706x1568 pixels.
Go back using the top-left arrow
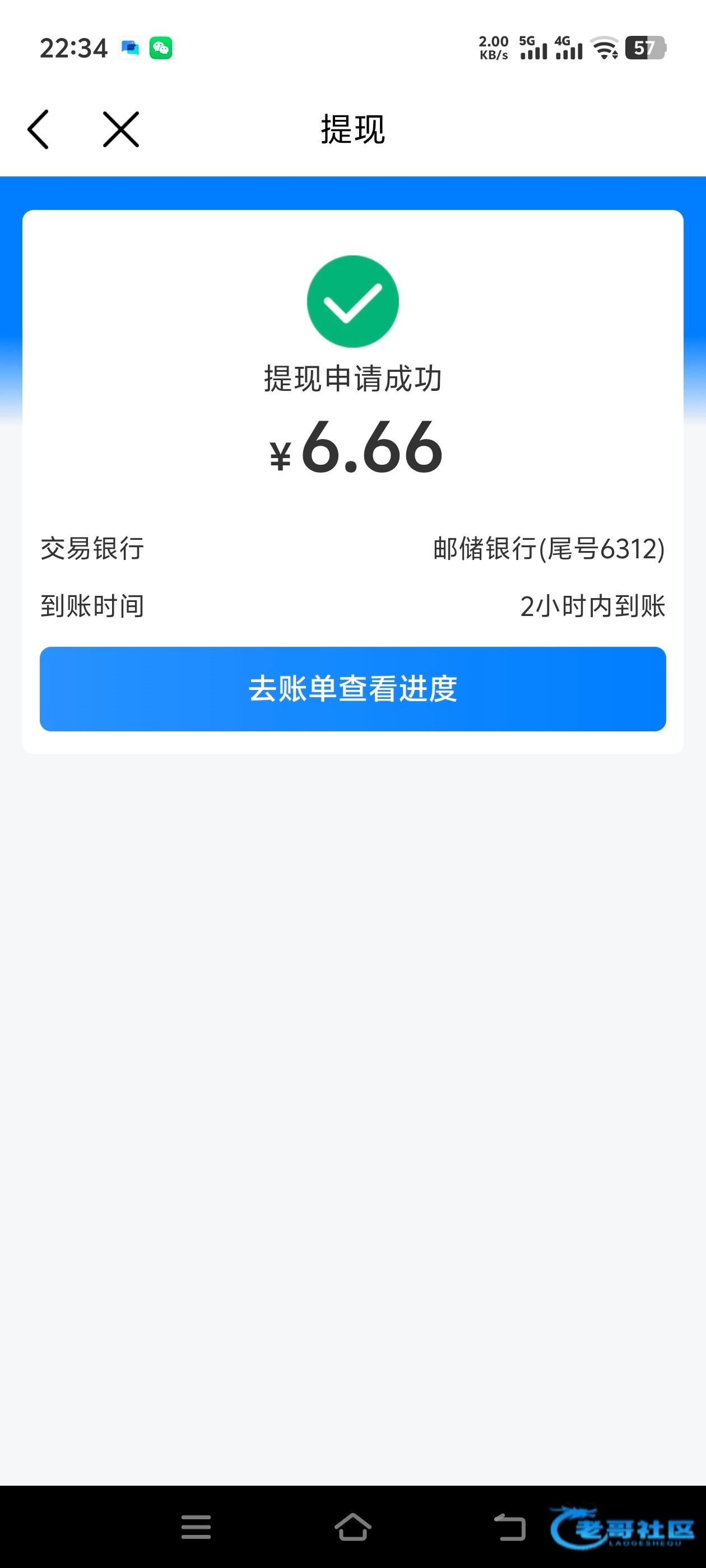(x=38, y=130)
